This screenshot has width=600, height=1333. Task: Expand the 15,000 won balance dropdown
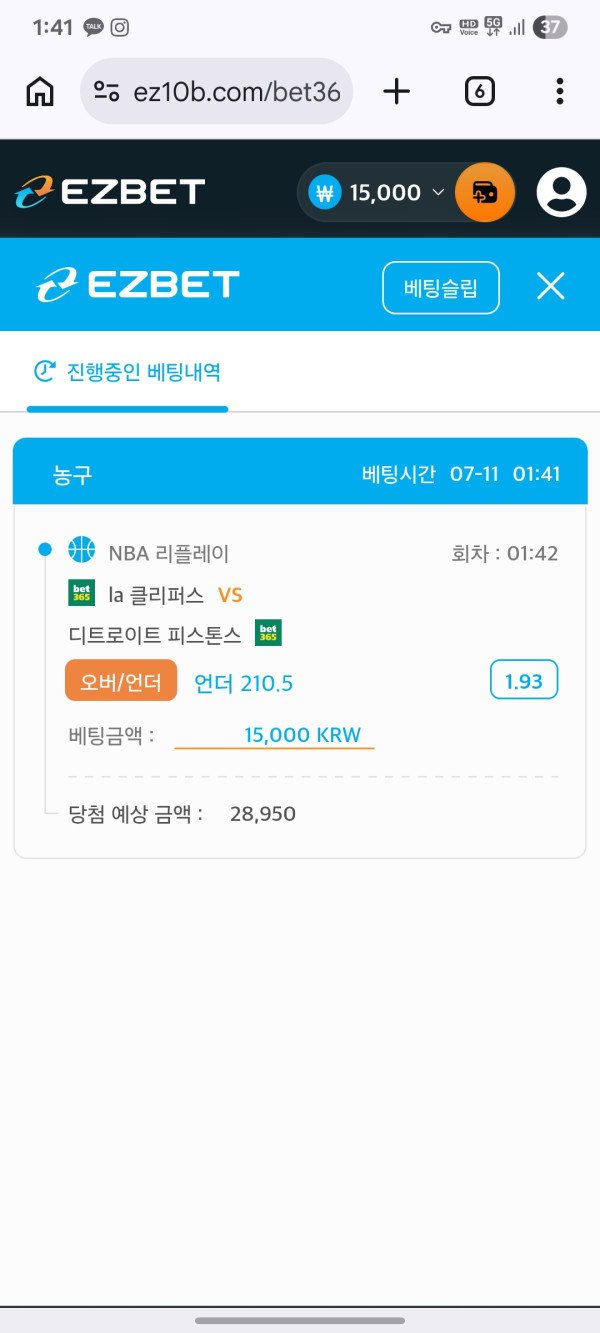[377, 192]
